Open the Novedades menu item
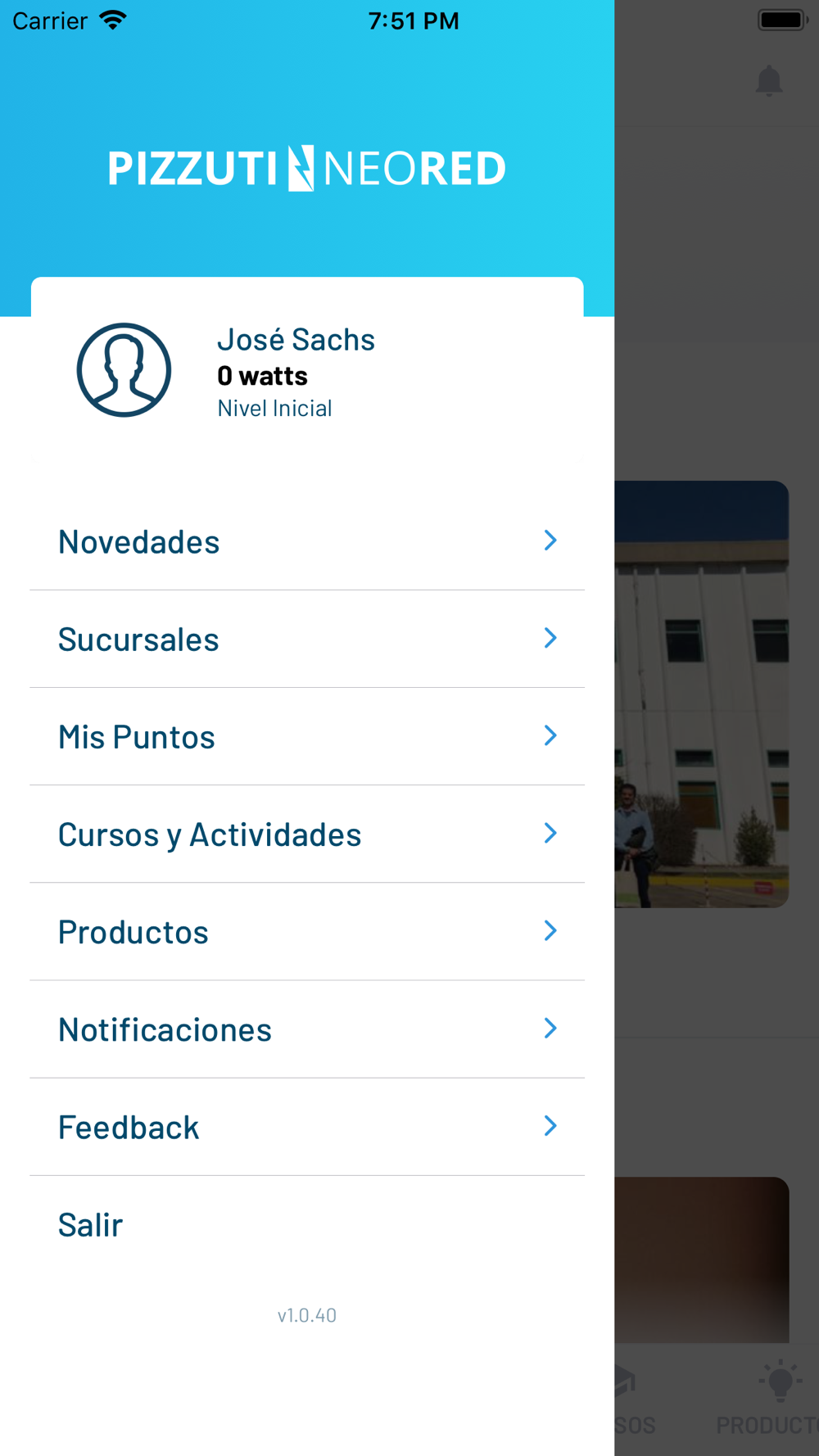 [x=306, y=541]
